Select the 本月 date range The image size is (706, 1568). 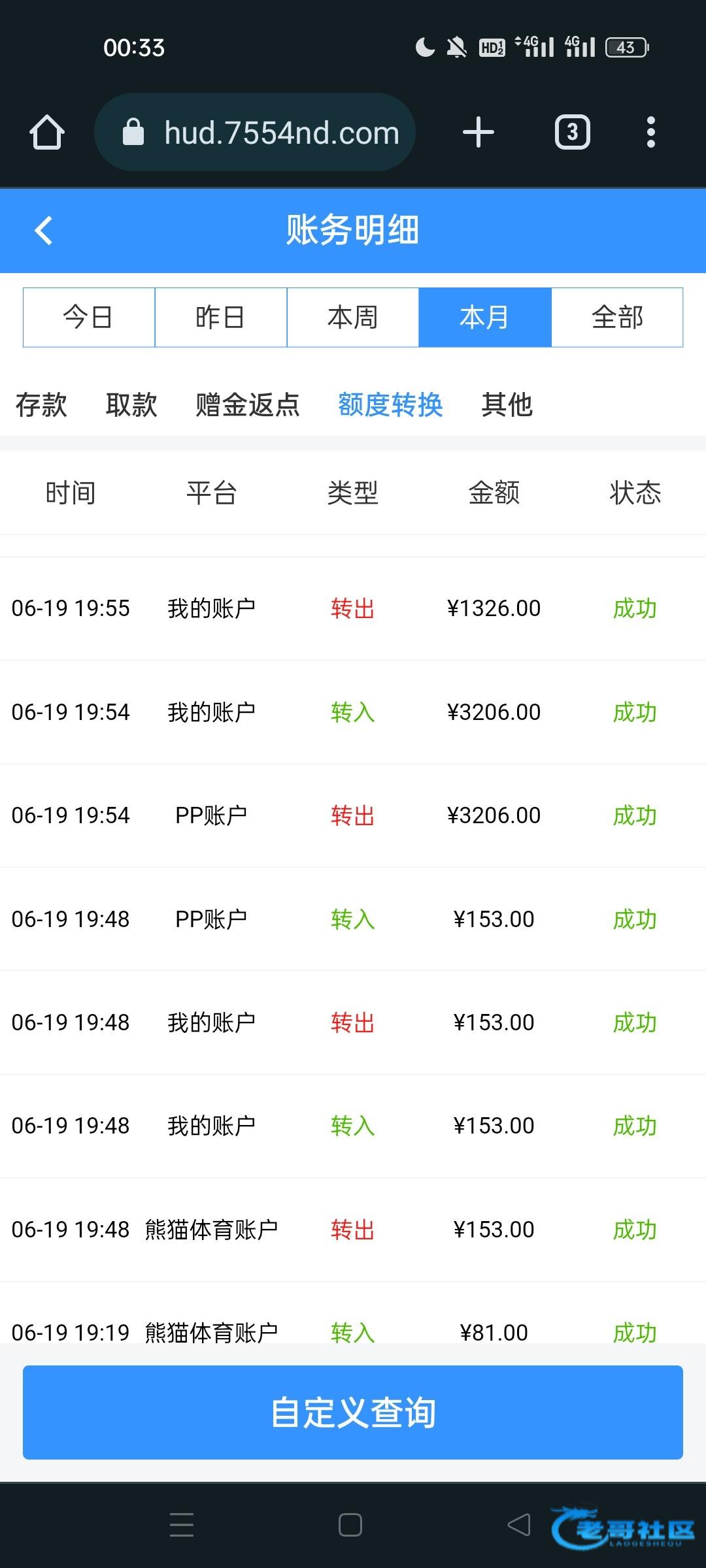coord(485,318)
